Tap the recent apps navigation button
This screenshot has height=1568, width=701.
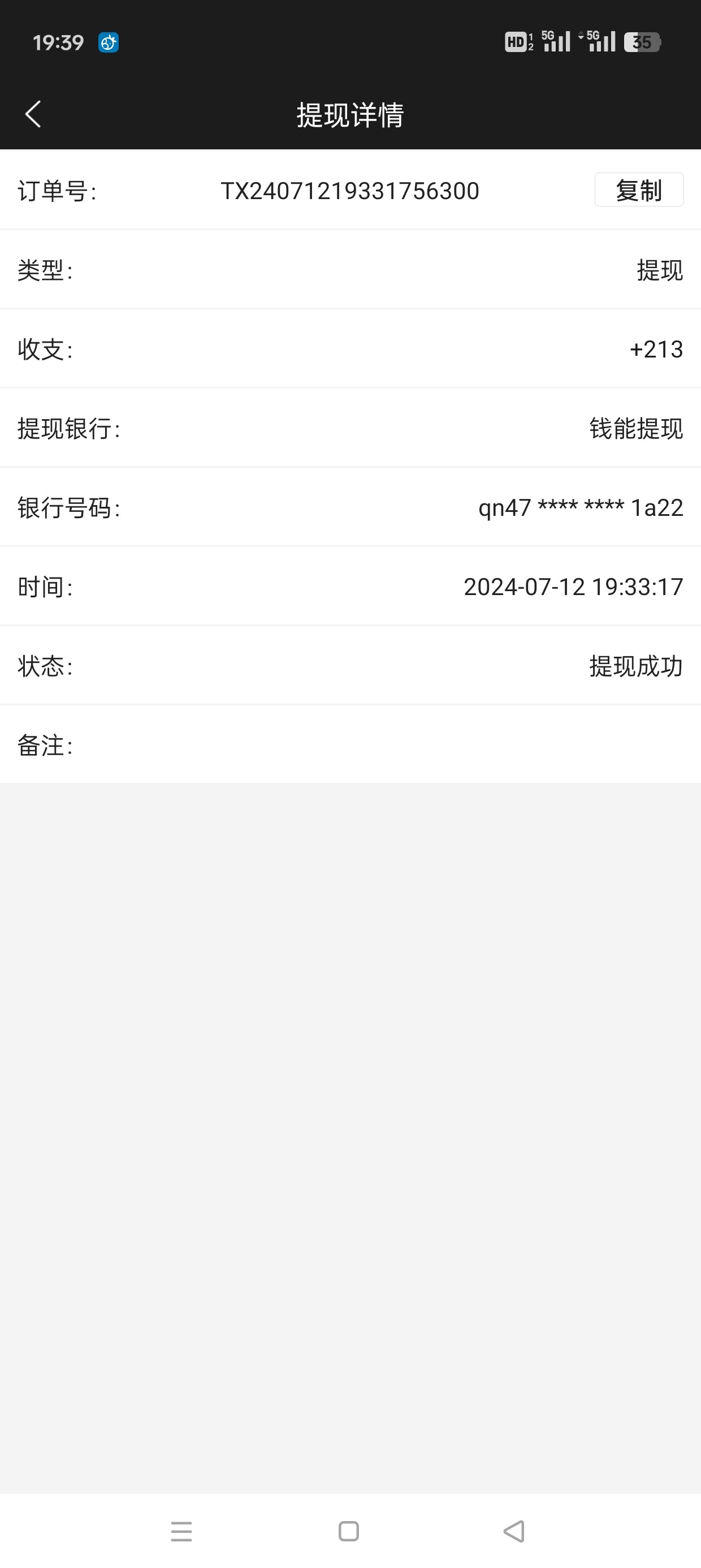182,1533
